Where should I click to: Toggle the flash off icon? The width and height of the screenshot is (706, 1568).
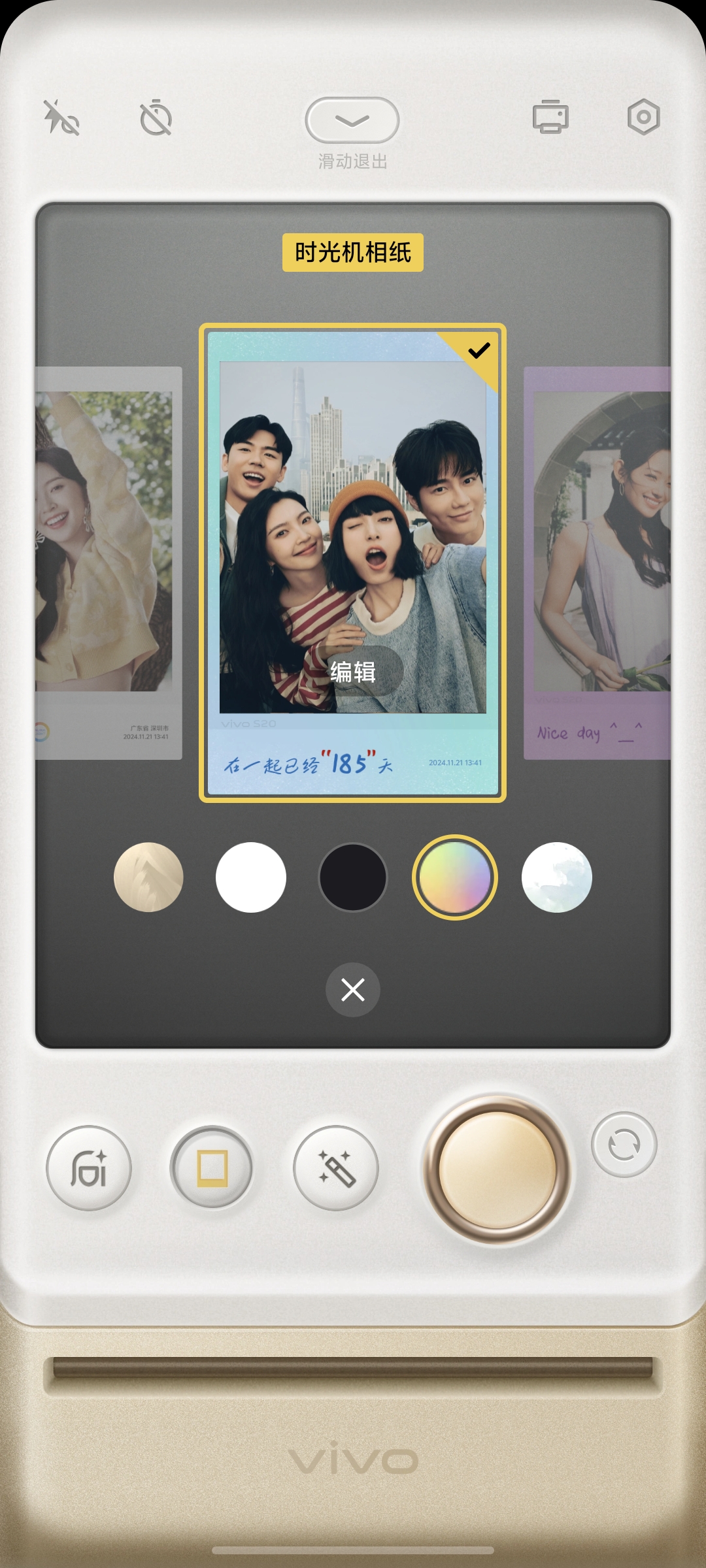pyautogui.click(x=61, y=118)
